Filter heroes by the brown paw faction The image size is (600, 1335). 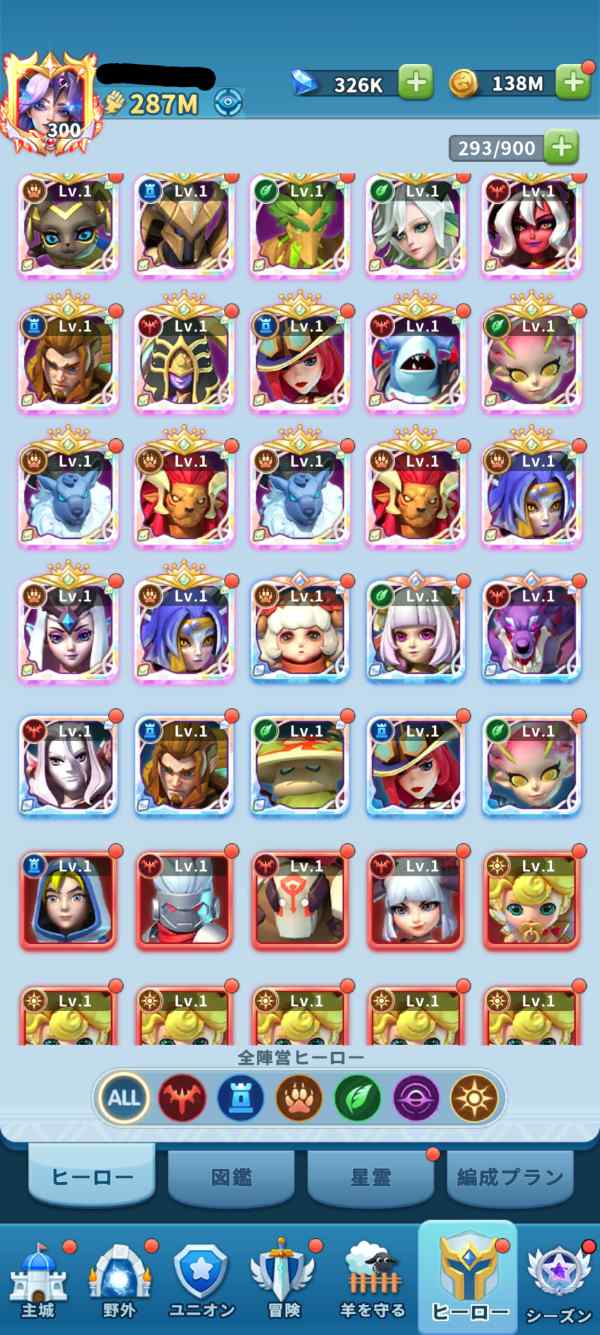click(299, 1097)
